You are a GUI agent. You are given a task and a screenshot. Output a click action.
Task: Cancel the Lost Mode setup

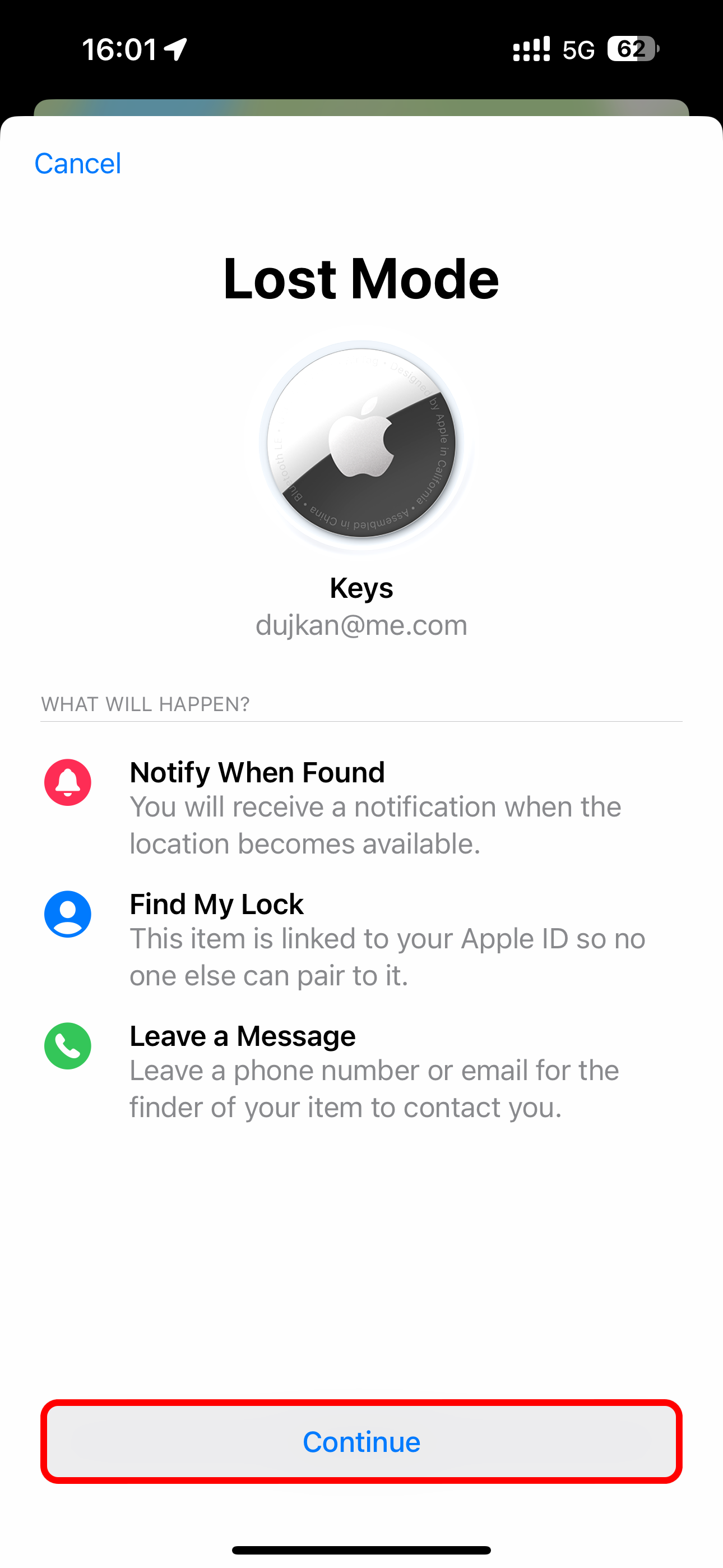click(x=78, y=163)
